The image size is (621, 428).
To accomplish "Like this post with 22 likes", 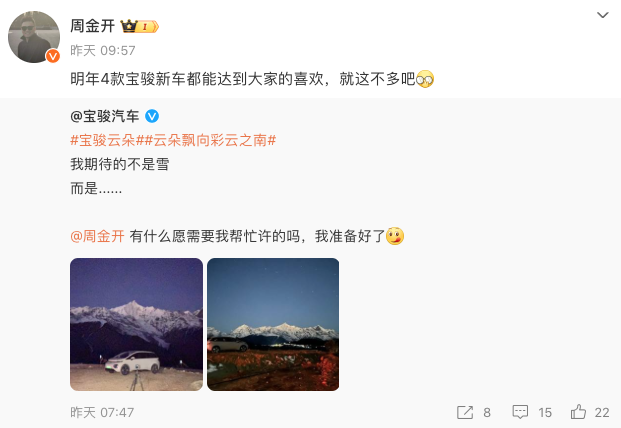I will (x=589, y=412).
